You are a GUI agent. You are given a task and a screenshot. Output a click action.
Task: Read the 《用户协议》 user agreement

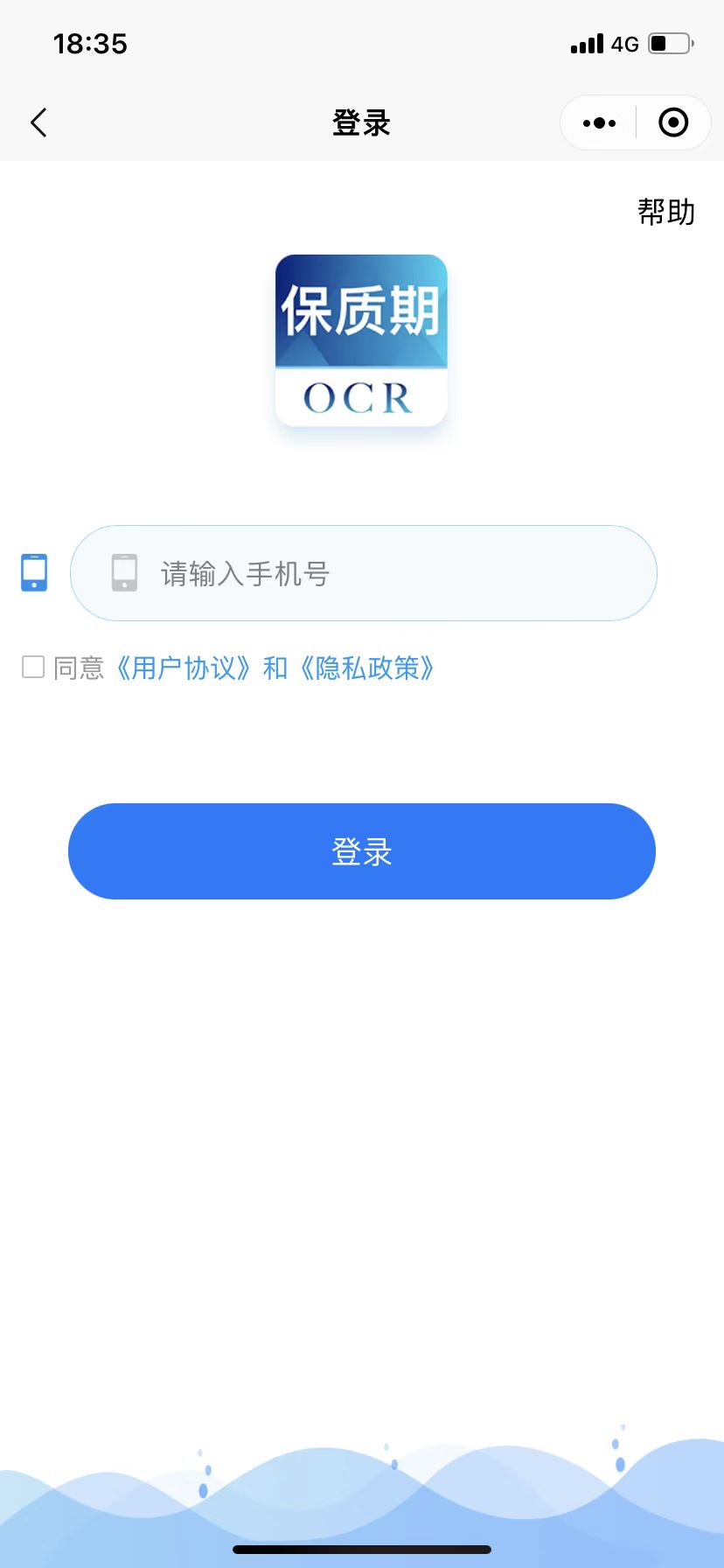pyautogui.click(x=184, y=668)
